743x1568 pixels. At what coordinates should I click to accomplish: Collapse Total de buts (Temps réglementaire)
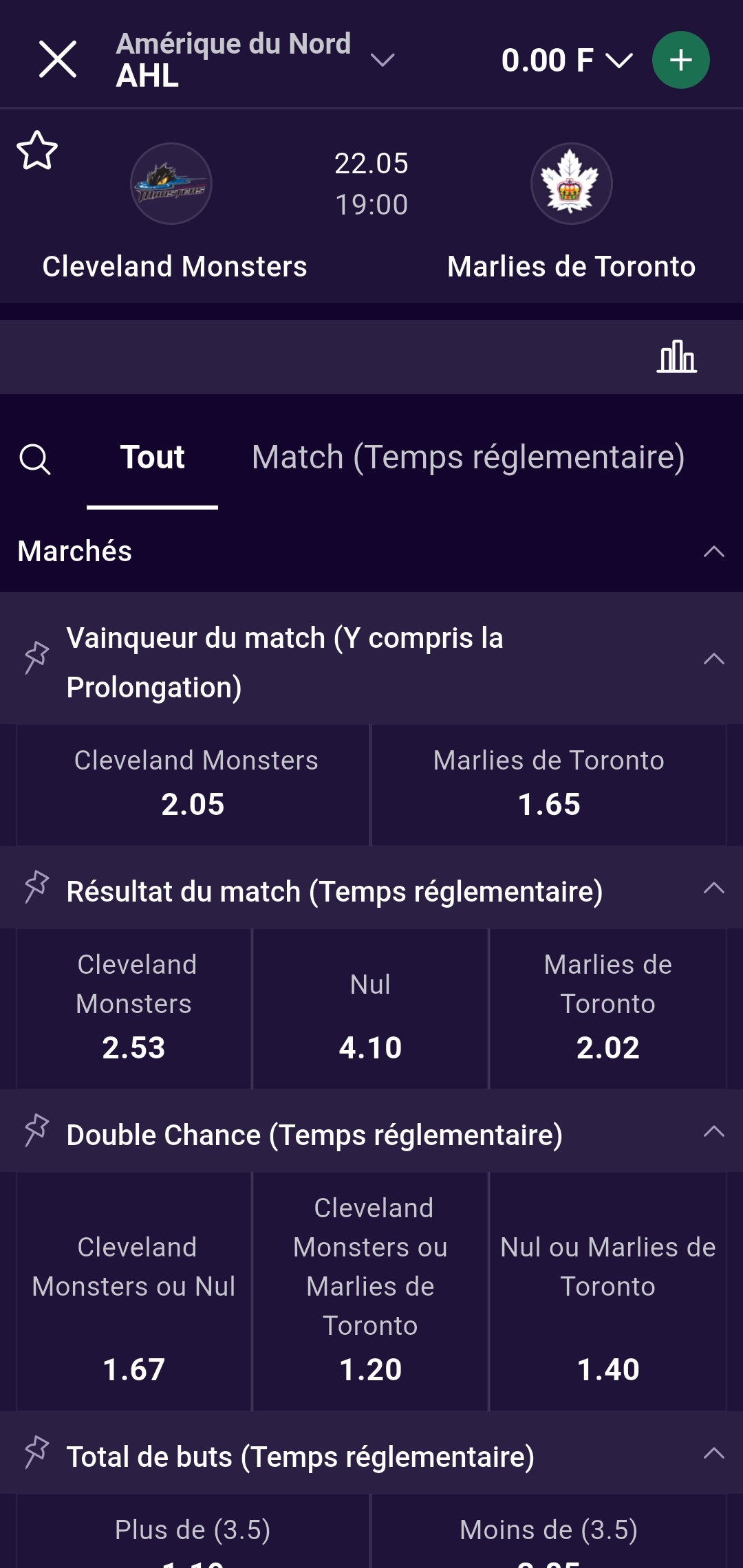pos(714,1453)
